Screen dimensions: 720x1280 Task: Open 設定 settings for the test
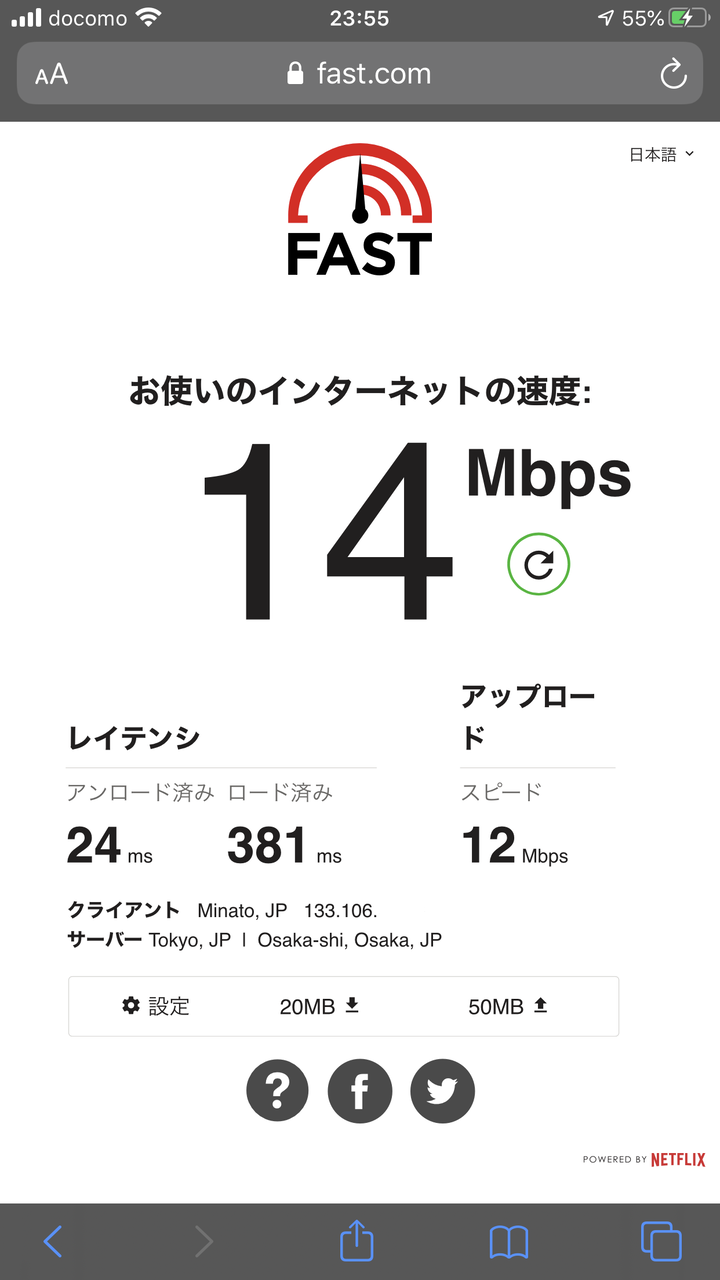(155, 1006)
